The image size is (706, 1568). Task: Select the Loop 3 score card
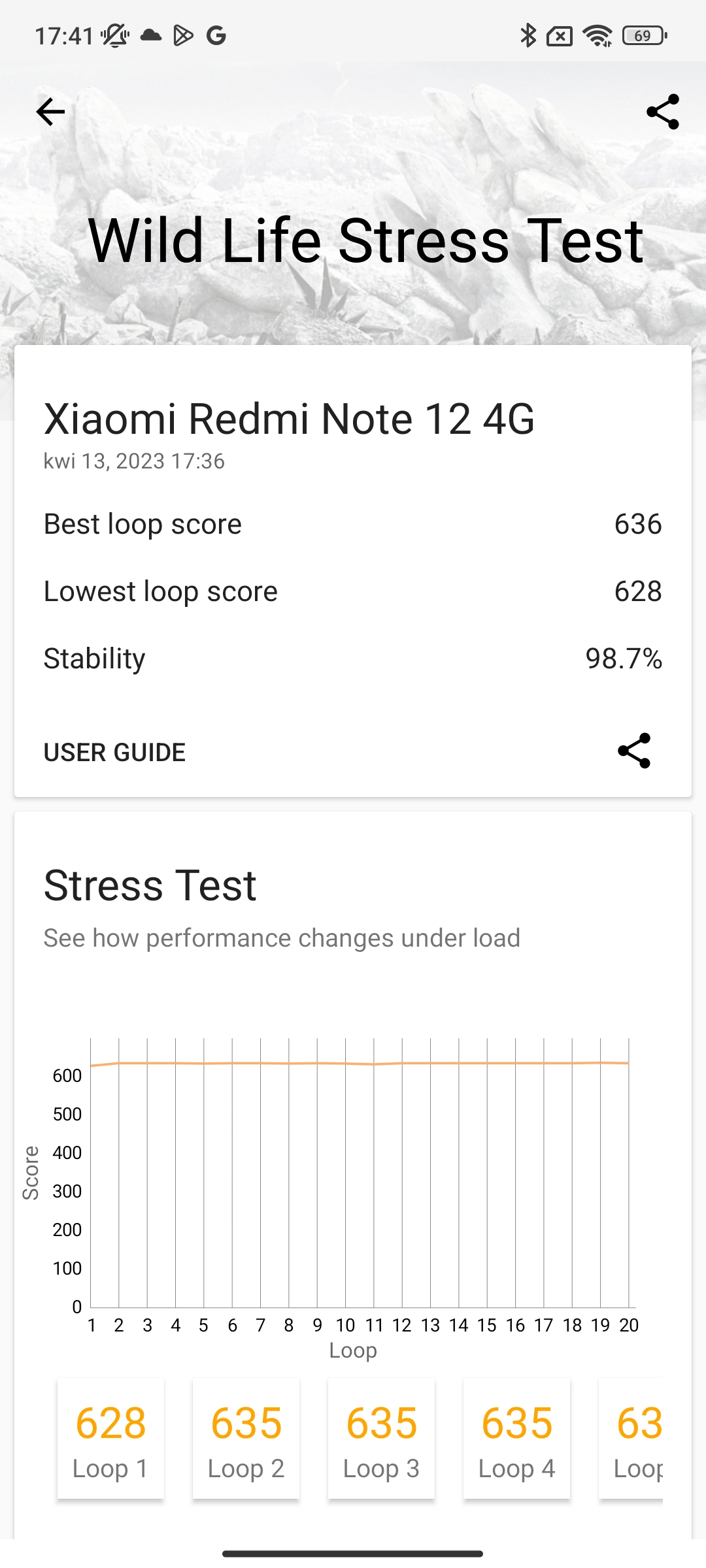click(381, 1439)
